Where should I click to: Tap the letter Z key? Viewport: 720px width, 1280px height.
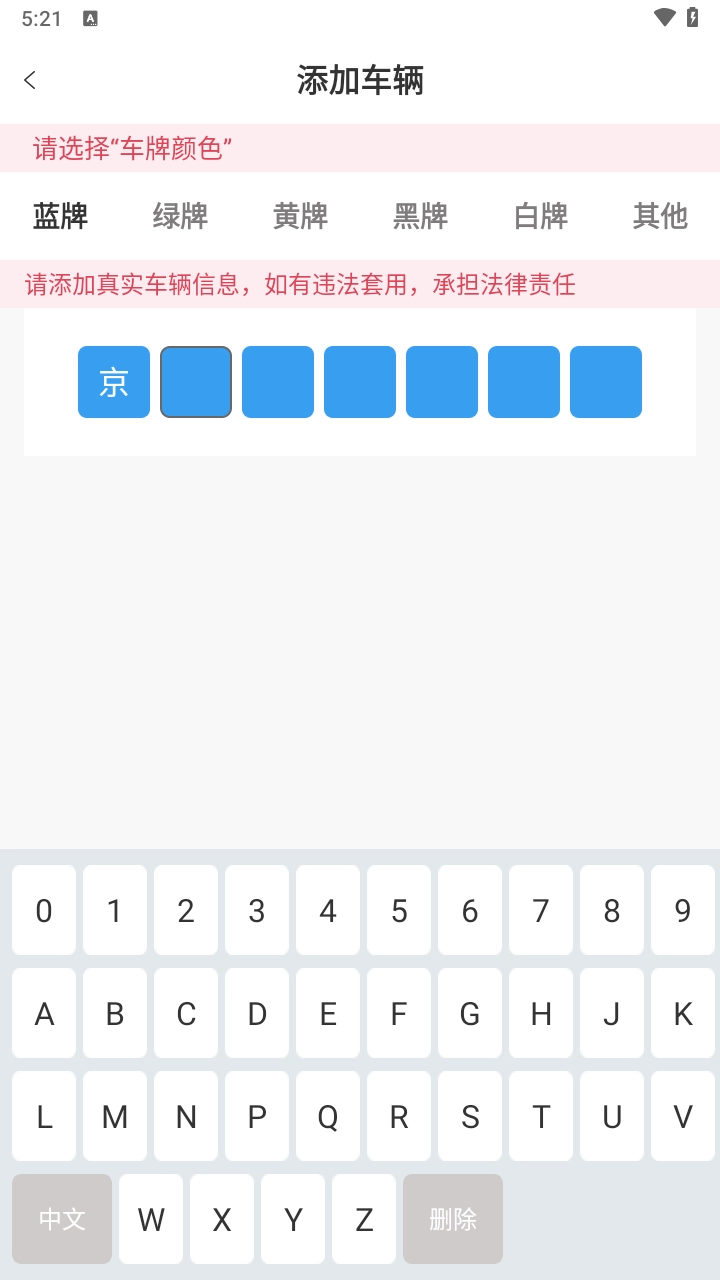click(364, 1219)
